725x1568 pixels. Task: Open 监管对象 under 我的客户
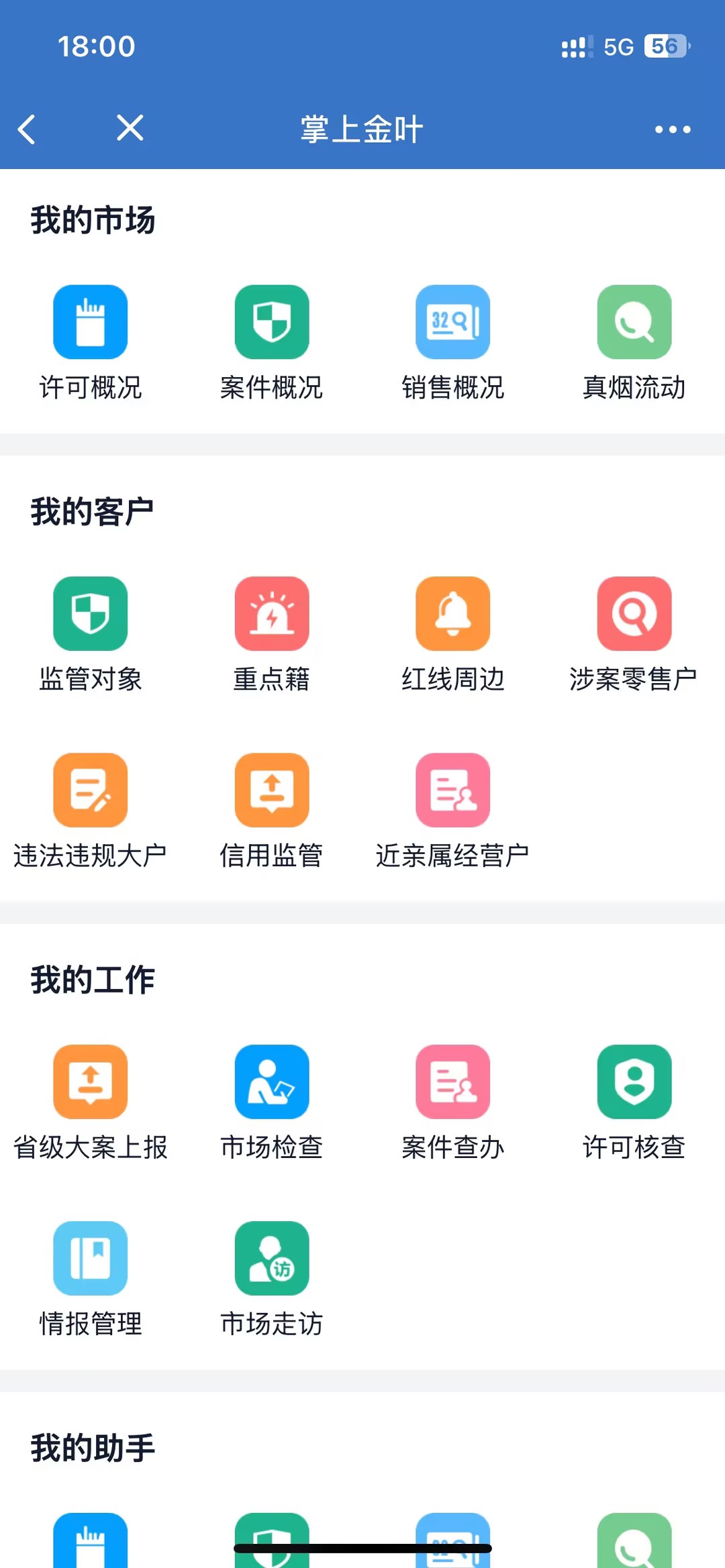(91, 614)
